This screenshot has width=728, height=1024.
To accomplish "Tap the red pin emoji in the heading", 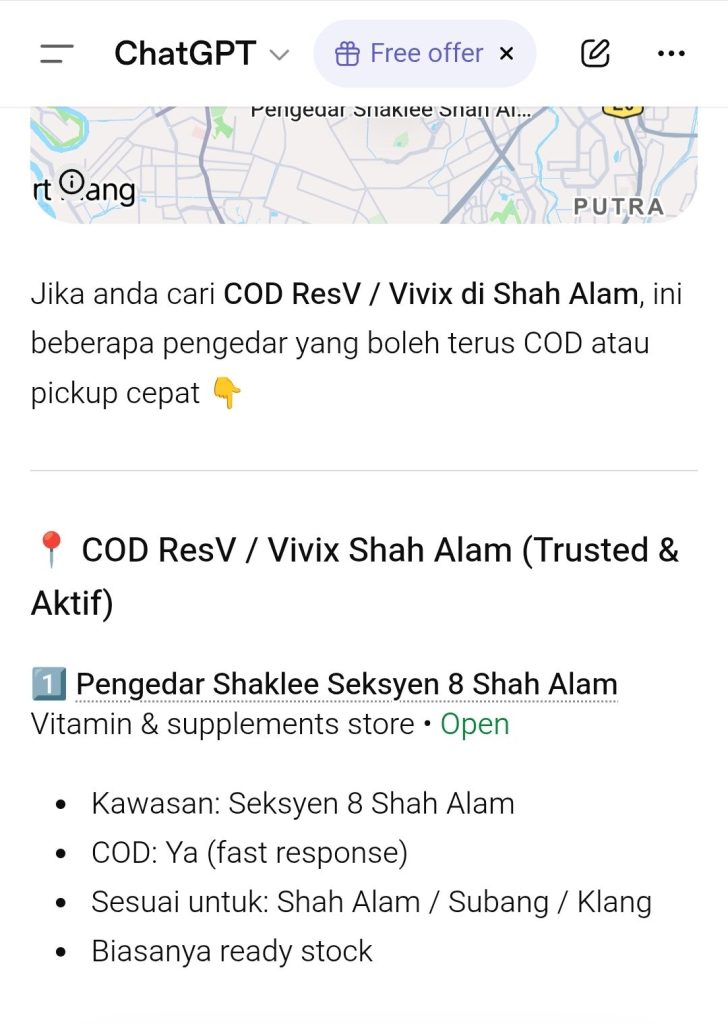I will tap(45, 548).
